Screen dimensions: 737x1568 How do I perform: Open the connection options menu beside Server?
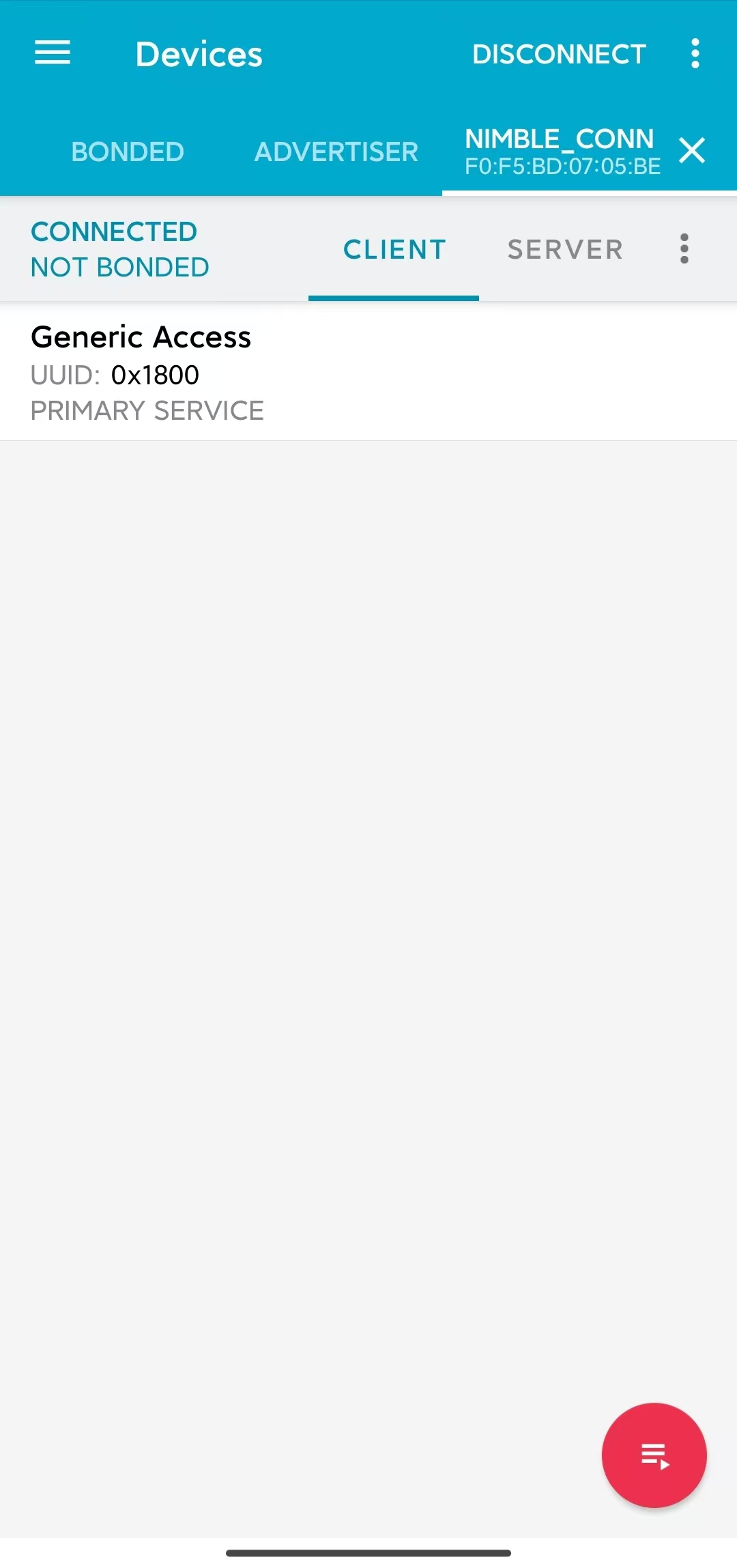[x=684, y=249]
